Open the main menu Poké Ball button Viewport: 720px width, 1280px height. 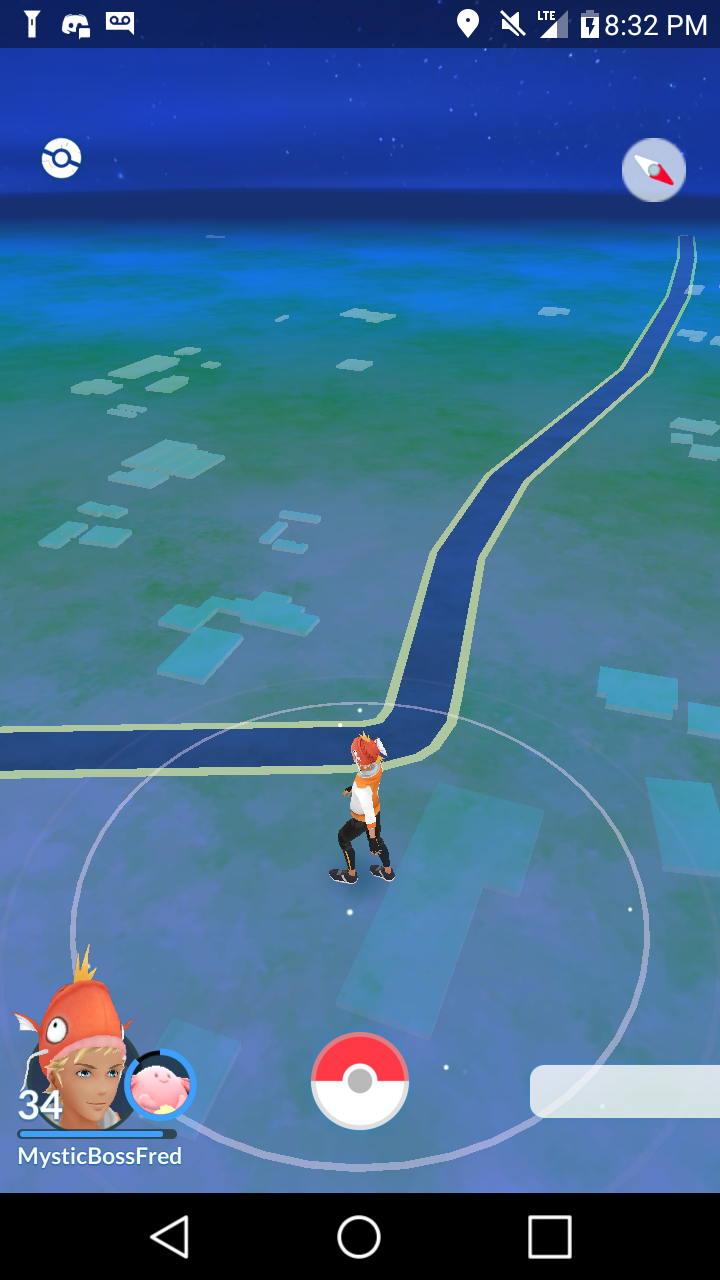tap(360, 1081)
